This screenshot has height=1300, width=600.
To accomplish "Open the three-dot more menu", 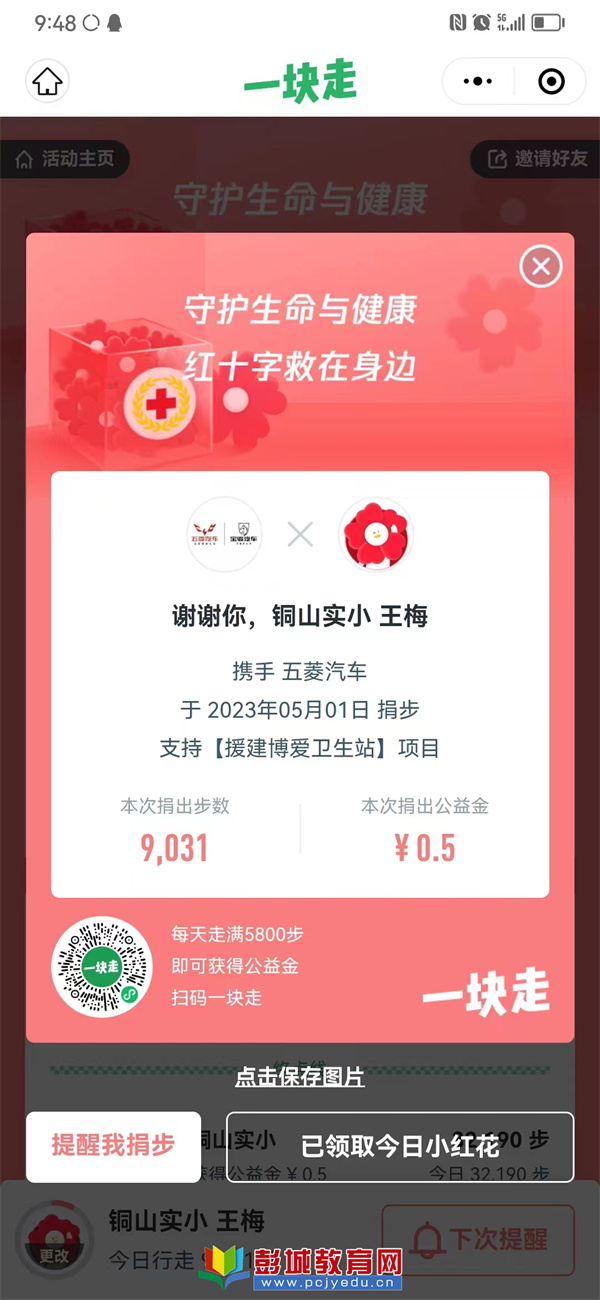I will [478, 81].
